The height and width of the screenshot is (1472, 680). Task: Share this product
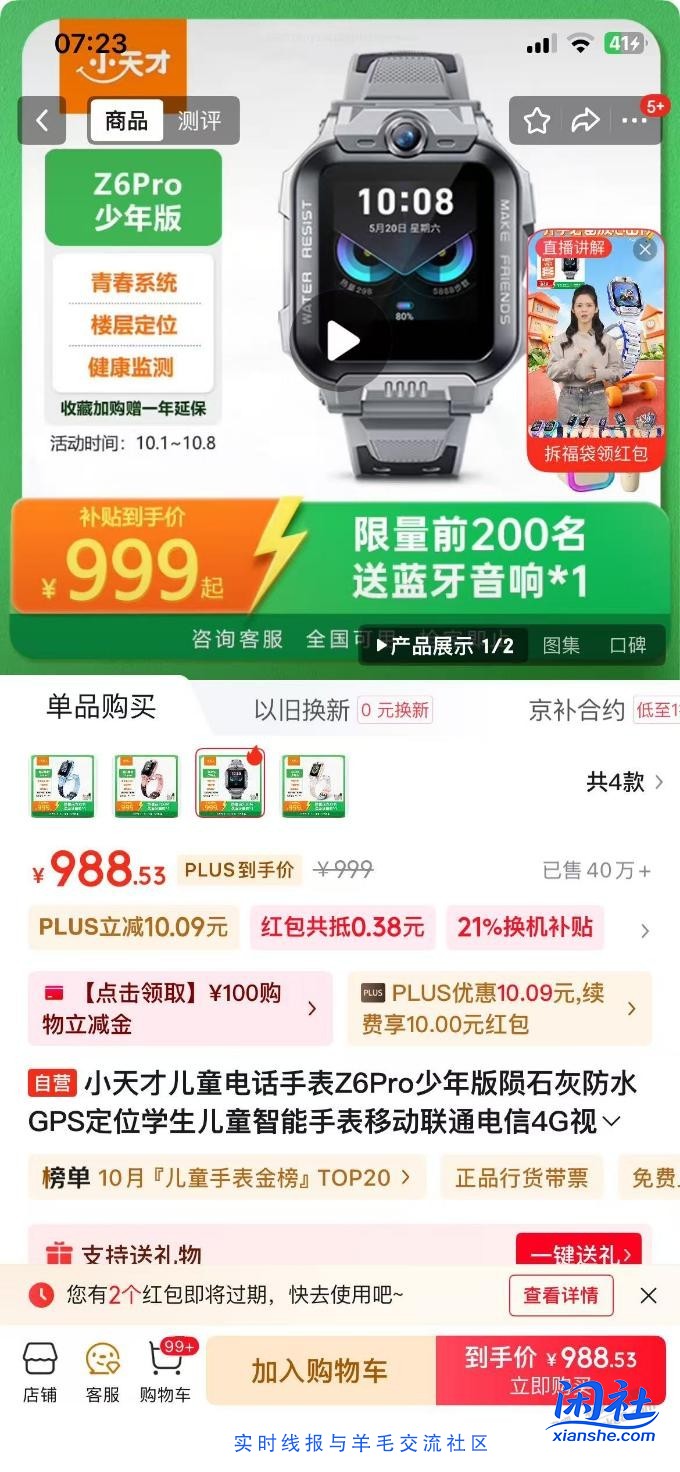pyautogui.click(x=585, y=121)
